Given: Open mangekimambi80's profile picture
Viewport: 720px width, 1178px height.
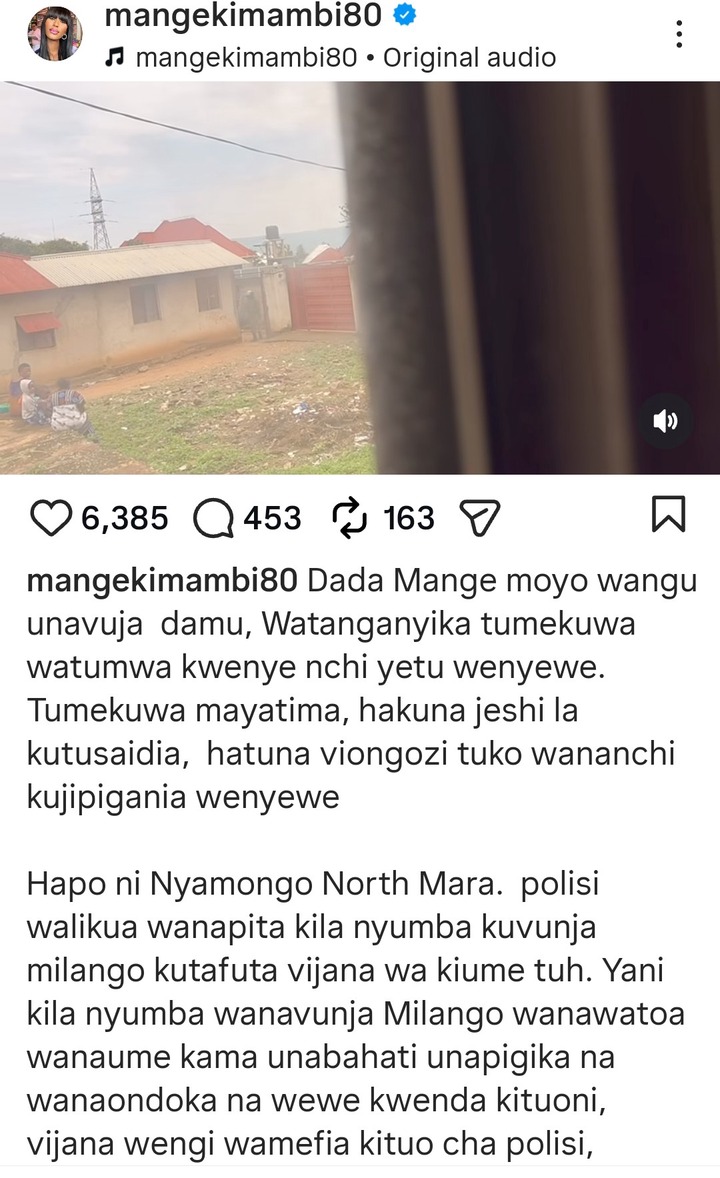Looking at the screenshot, I should coord(54,35).
